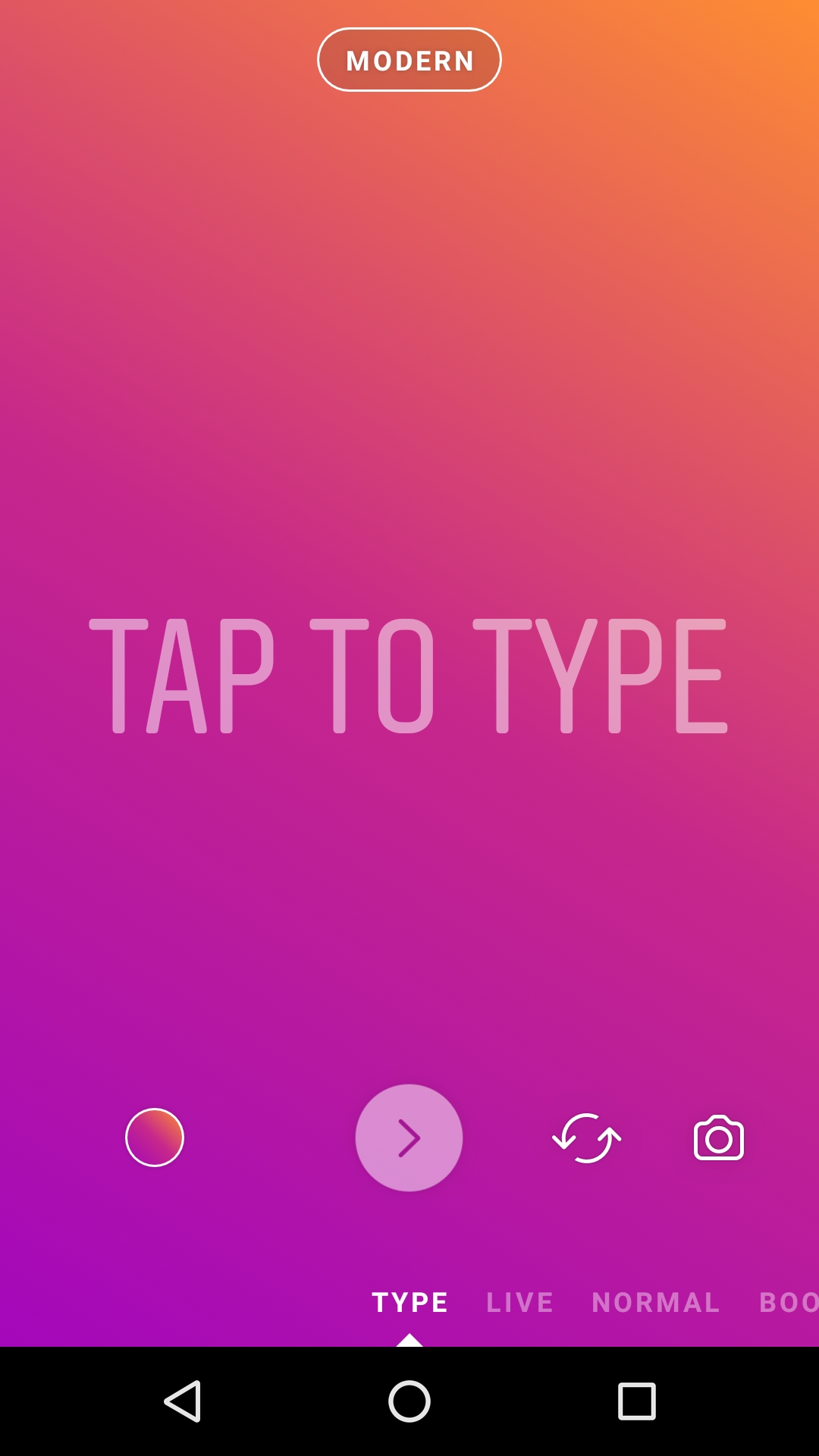The height and width of the screenshot is (1456, 819).
Task: Tap the camera icon next to flip camera
Action: tap(718, 1137)
